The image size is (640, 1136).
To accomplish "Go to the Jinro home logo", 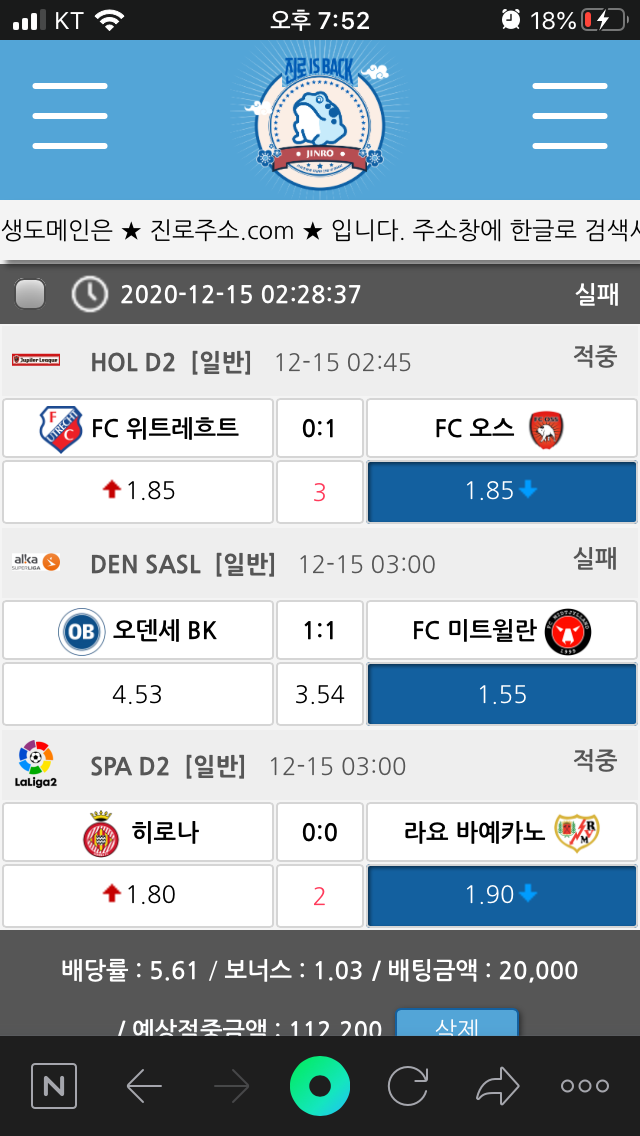I will tap(318, 118).
